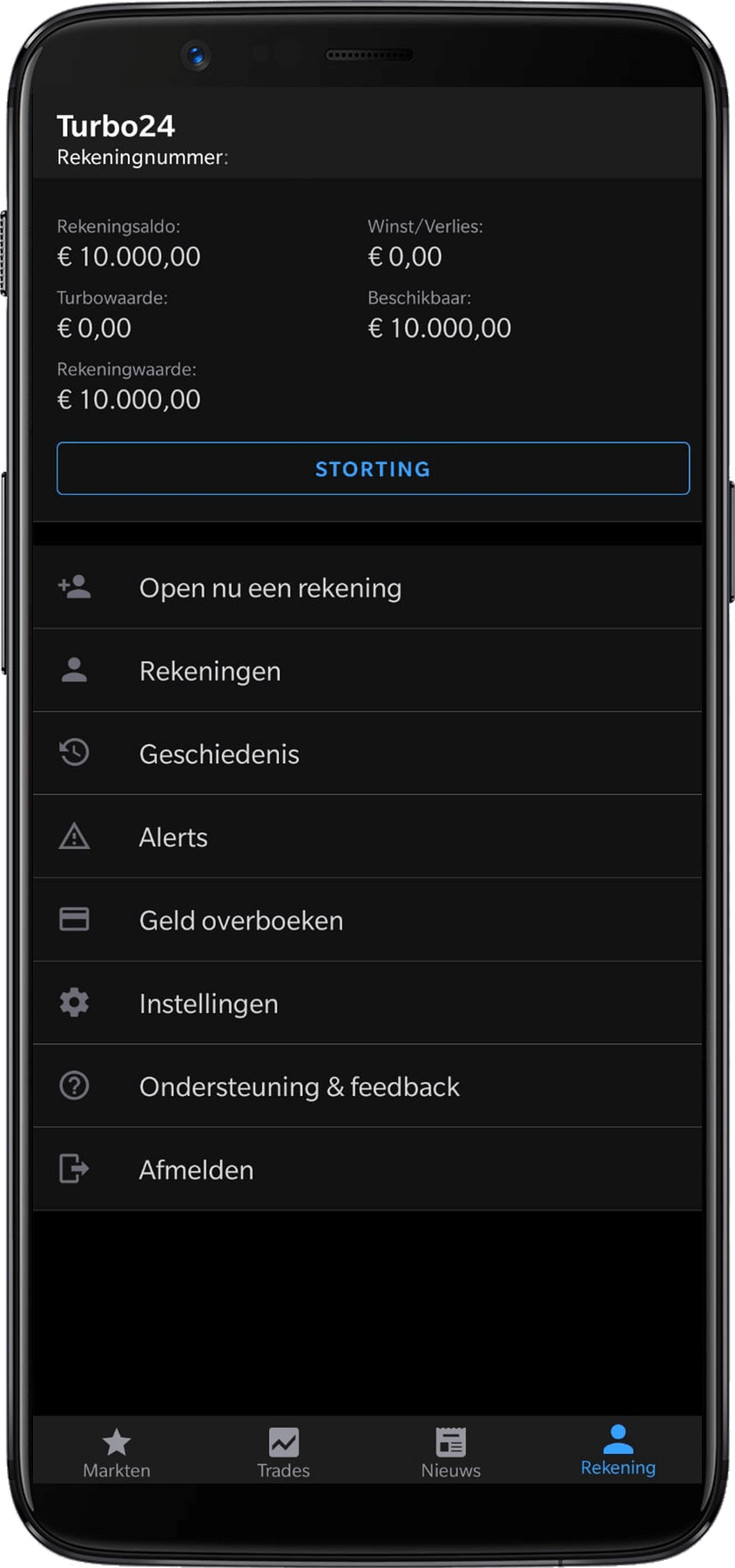Select Geld overboeken from the menu
The height and width of the screenshot is (1568, 735).
tap(241, 920)
